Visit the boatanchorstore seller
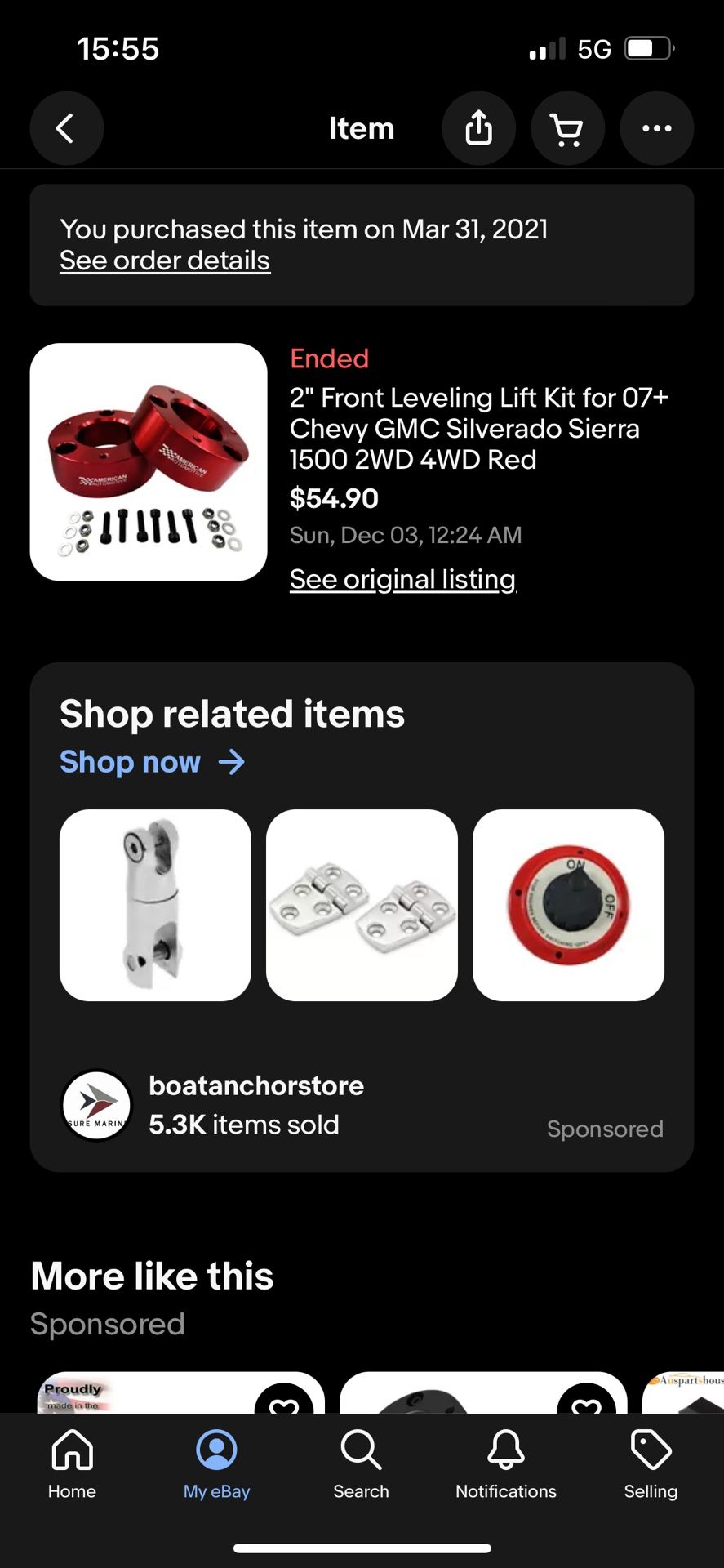The width and height of the screenshot is (724, 1568). click(255, 1086)
